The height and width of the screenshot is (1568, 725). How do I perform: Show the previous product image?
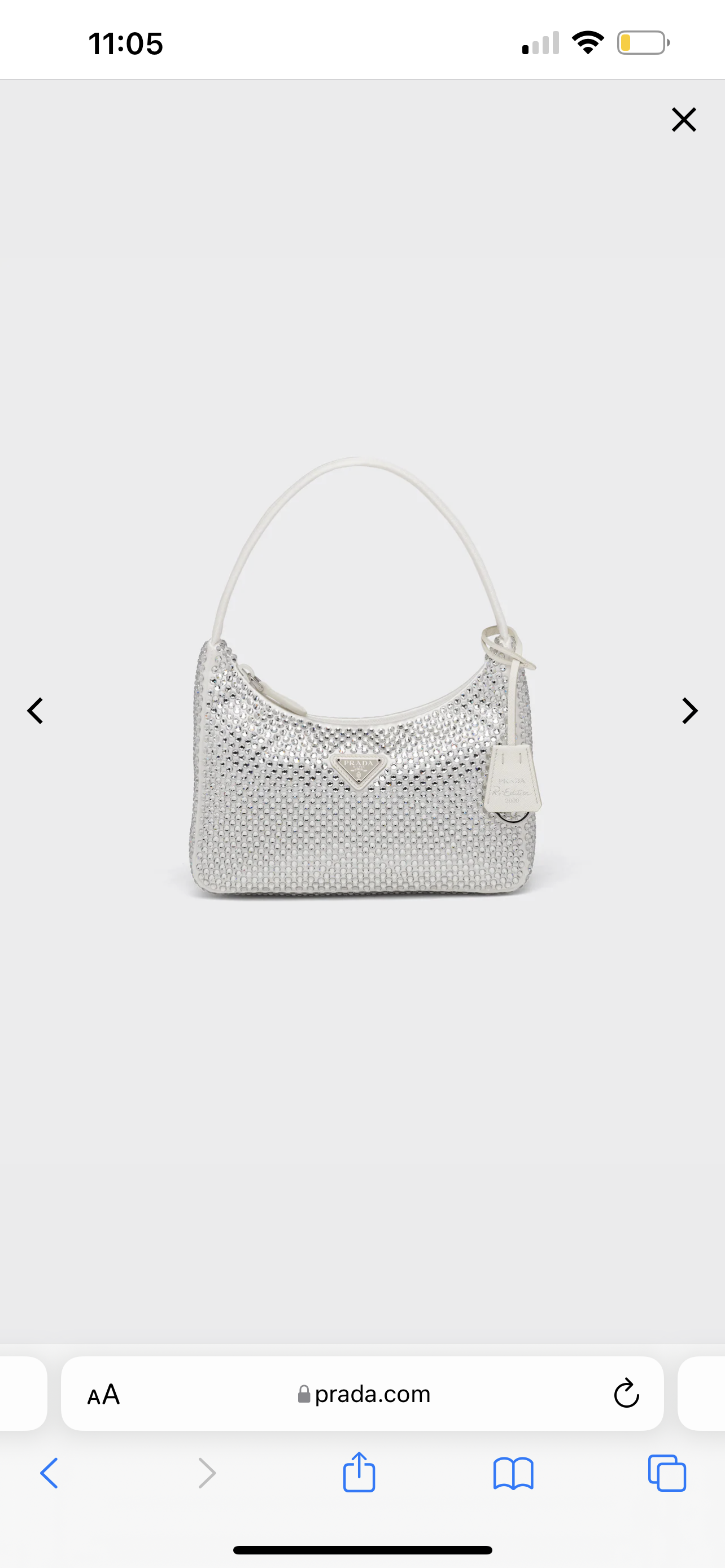click(36, 711)
